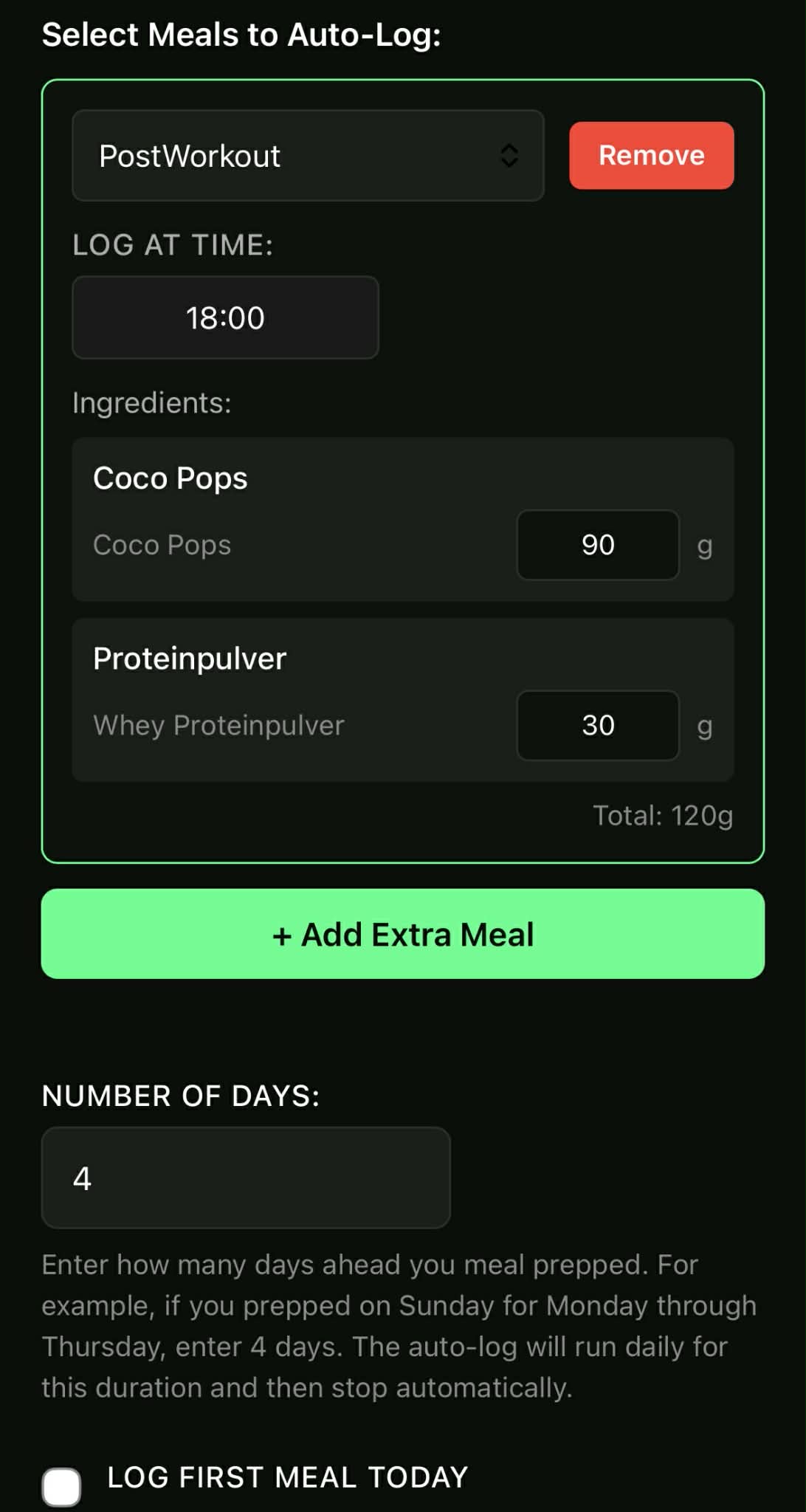Click the Add Extra Meal button
806x1512 pixels.
(403, 935)
